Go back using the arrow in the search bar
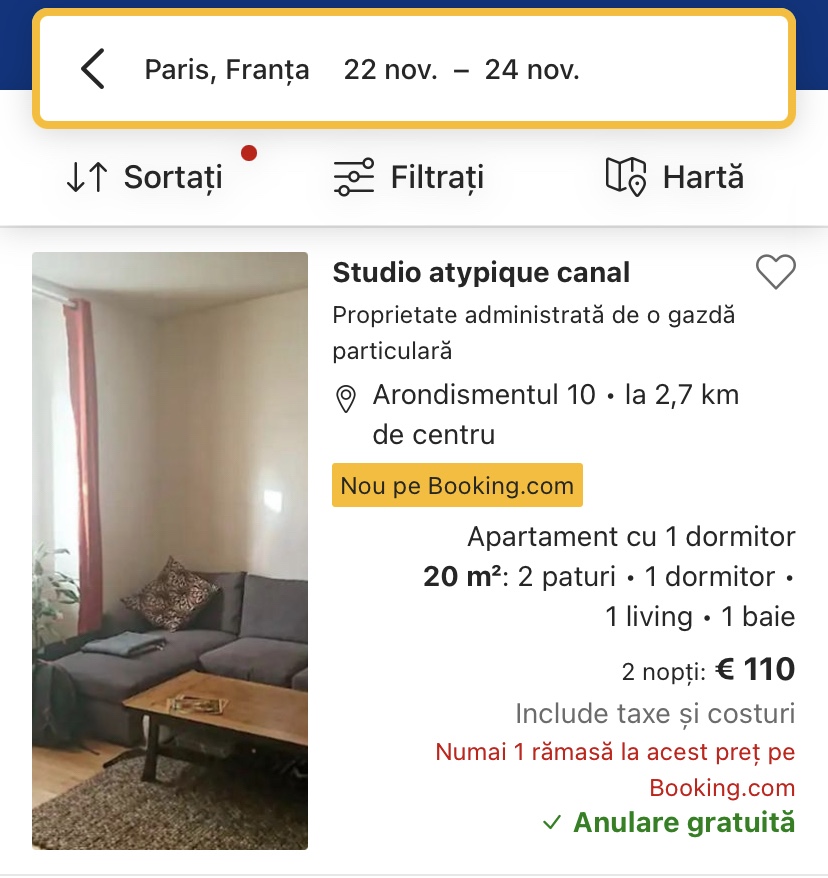The image size is (828, 878). click(x=92, y=70)
